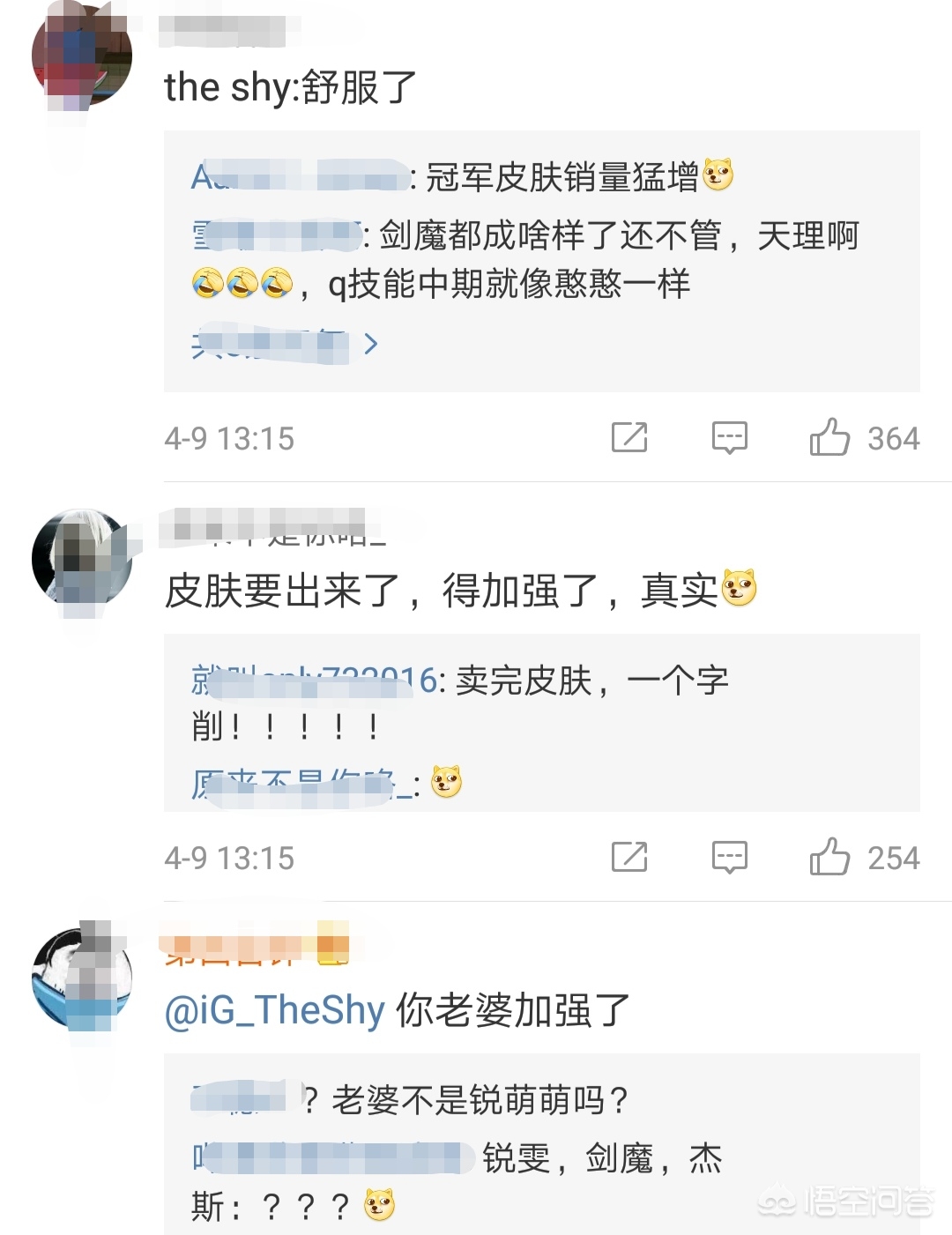Like the 'the shy:舒服了' comment

pos(829,437)
